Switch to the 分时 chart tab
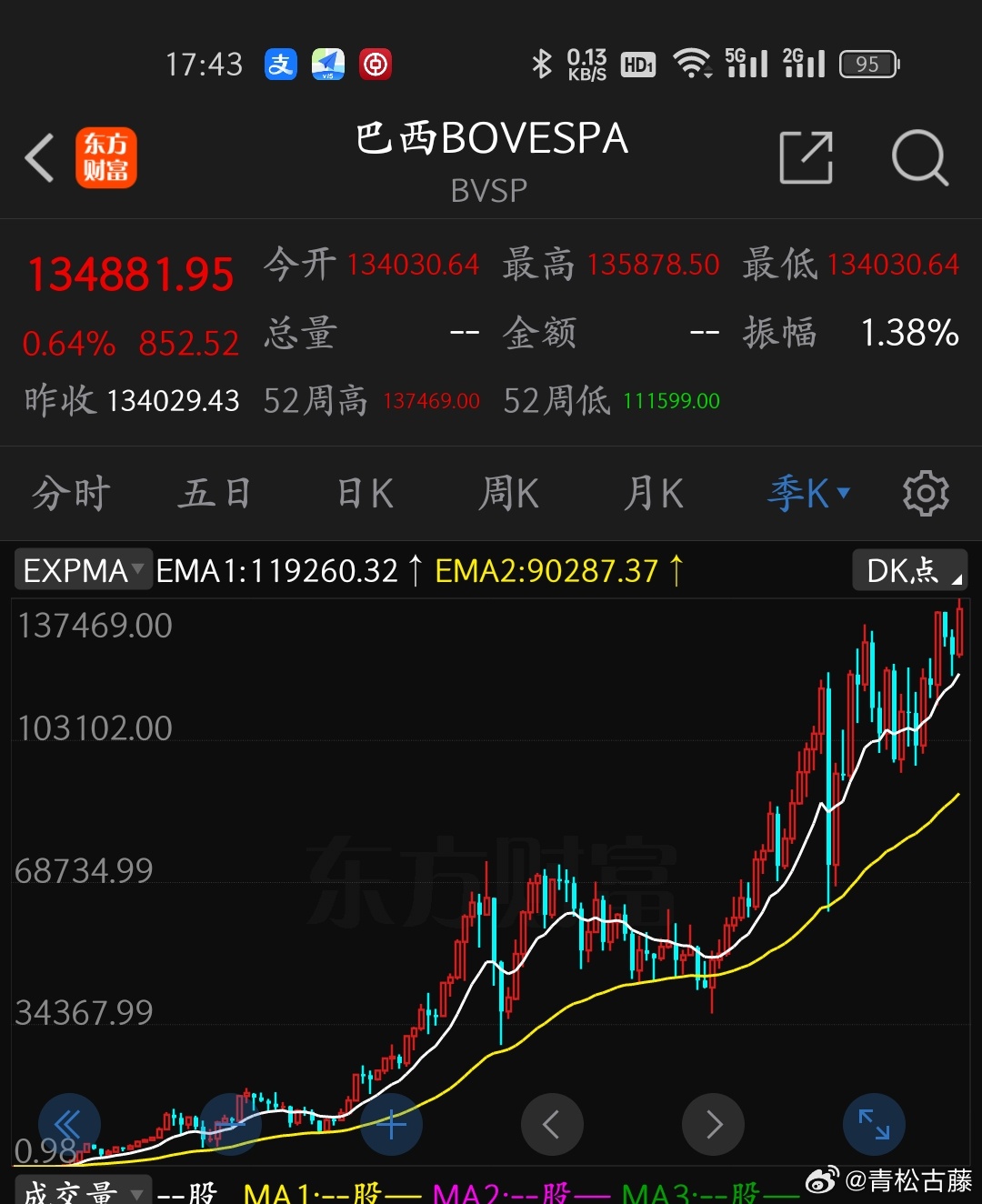Image resolution: width=982 pixels, height=1204 pixels. pos(71,494)
